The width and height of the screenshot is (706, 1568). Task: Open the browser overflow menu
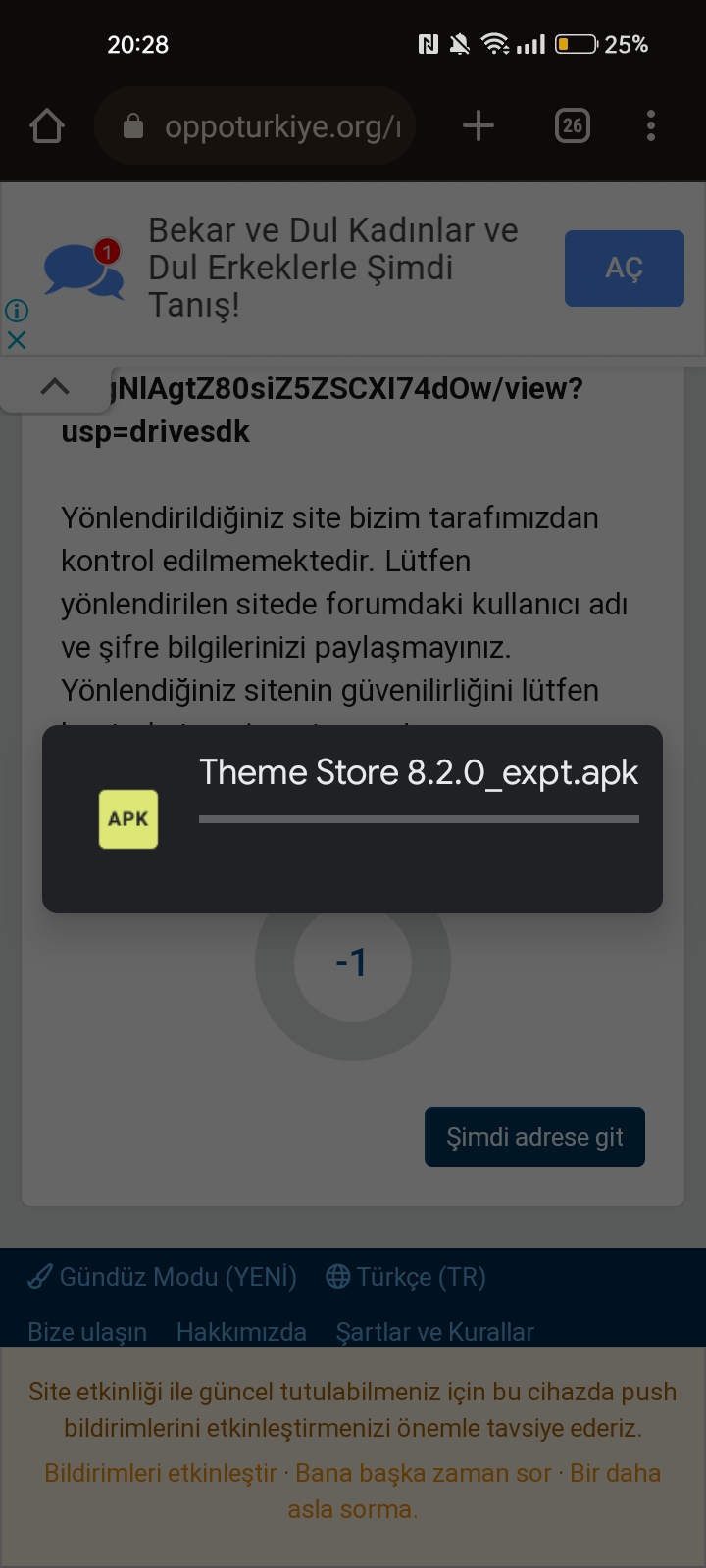click(651, 125)
